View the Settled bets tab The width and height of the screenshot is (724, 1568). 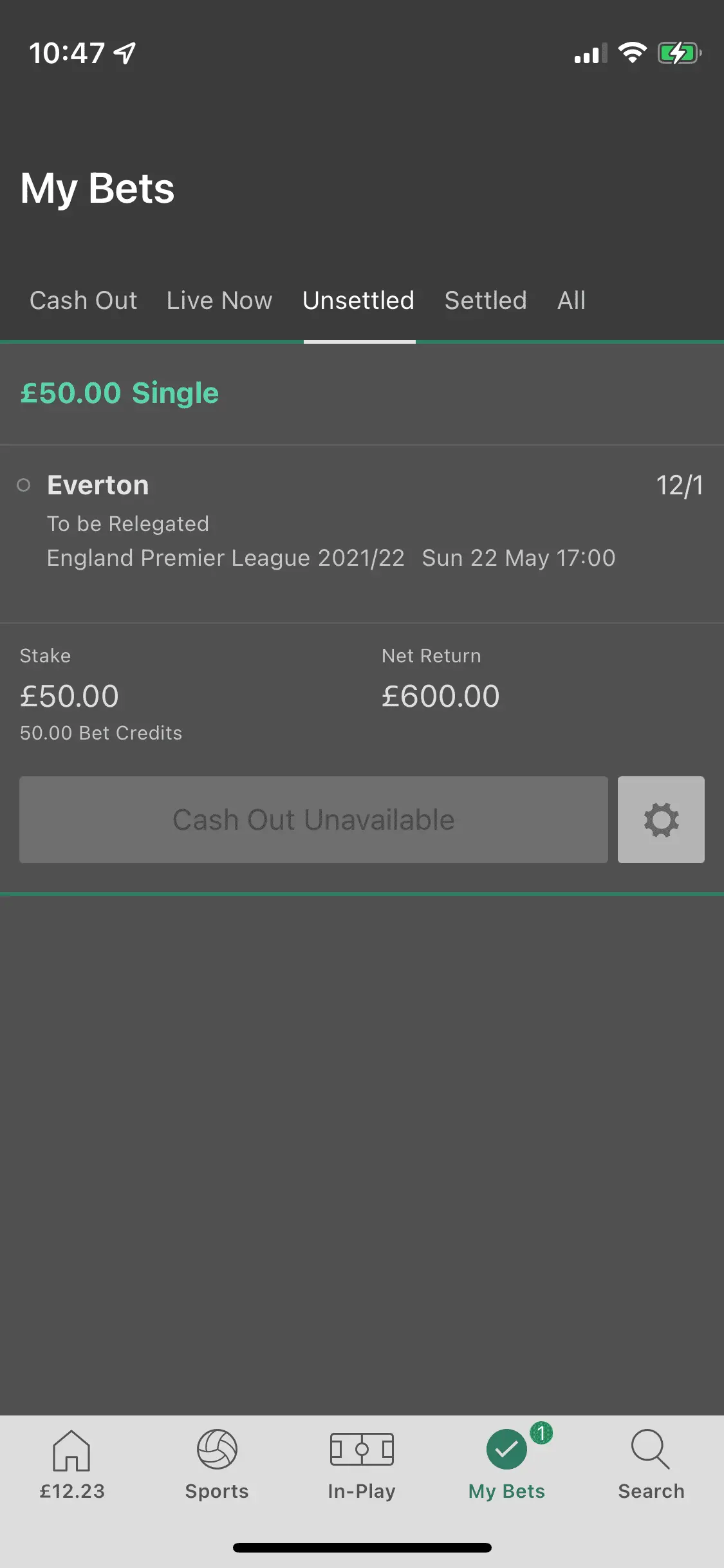click(485, 301)
